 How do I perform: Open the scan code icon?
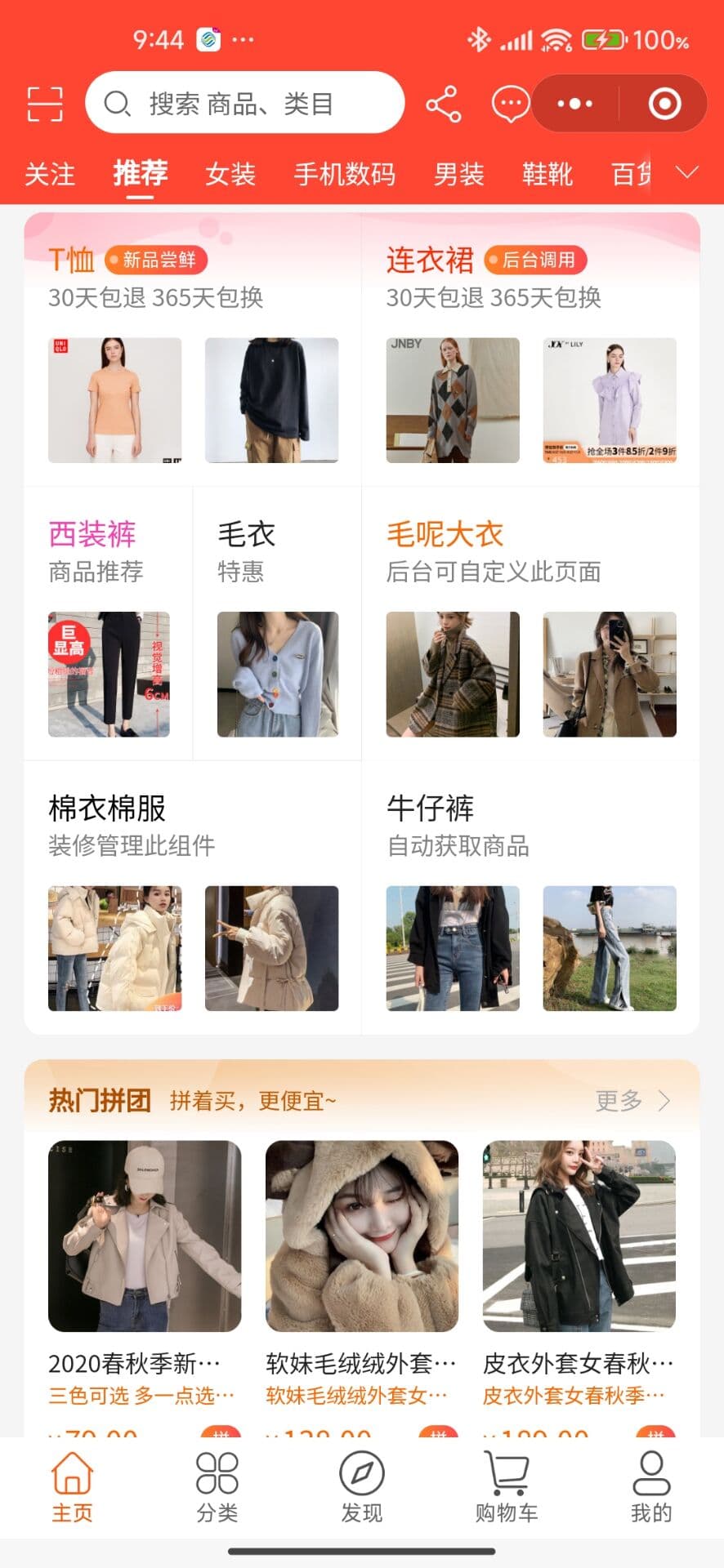tap(45, 104)
